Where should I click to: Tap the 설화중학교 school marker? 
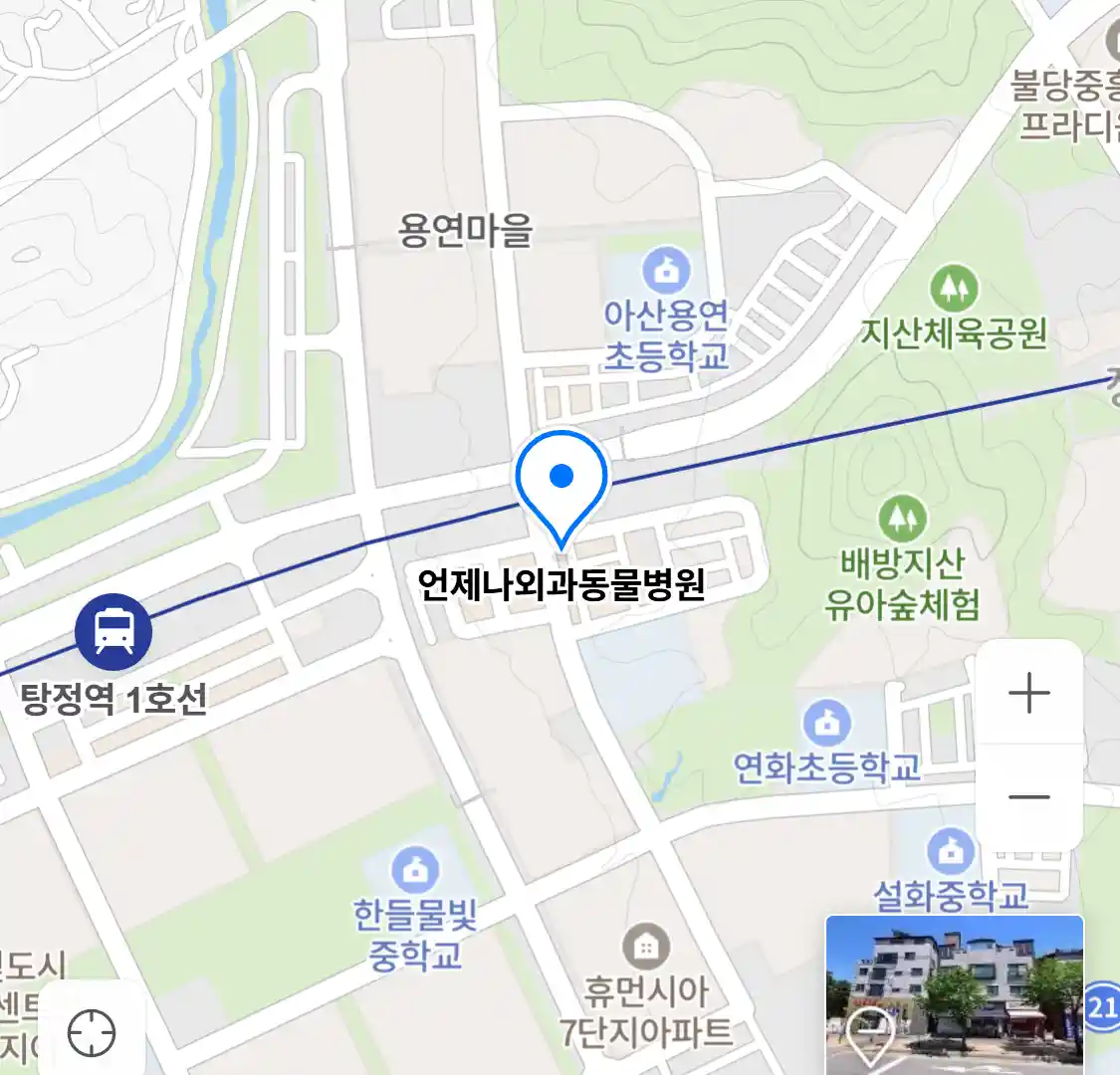click(x=950, y=852)
